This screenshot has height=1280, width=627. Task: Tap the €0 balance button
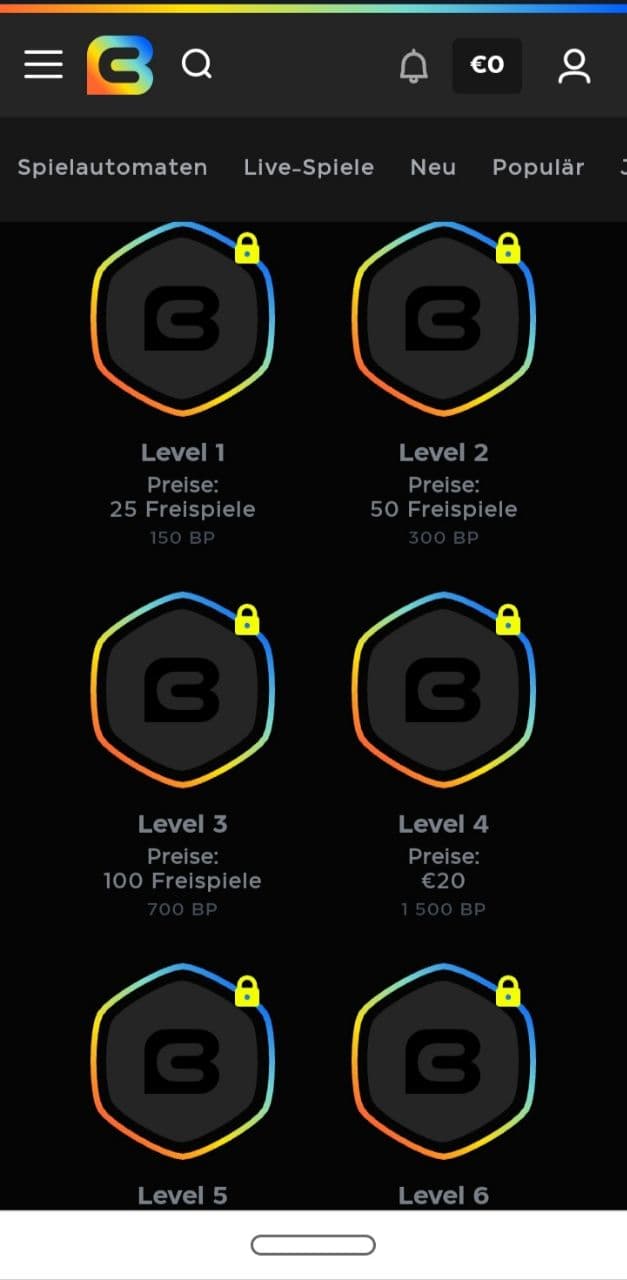pyautogui.click(x=487, y=66)
